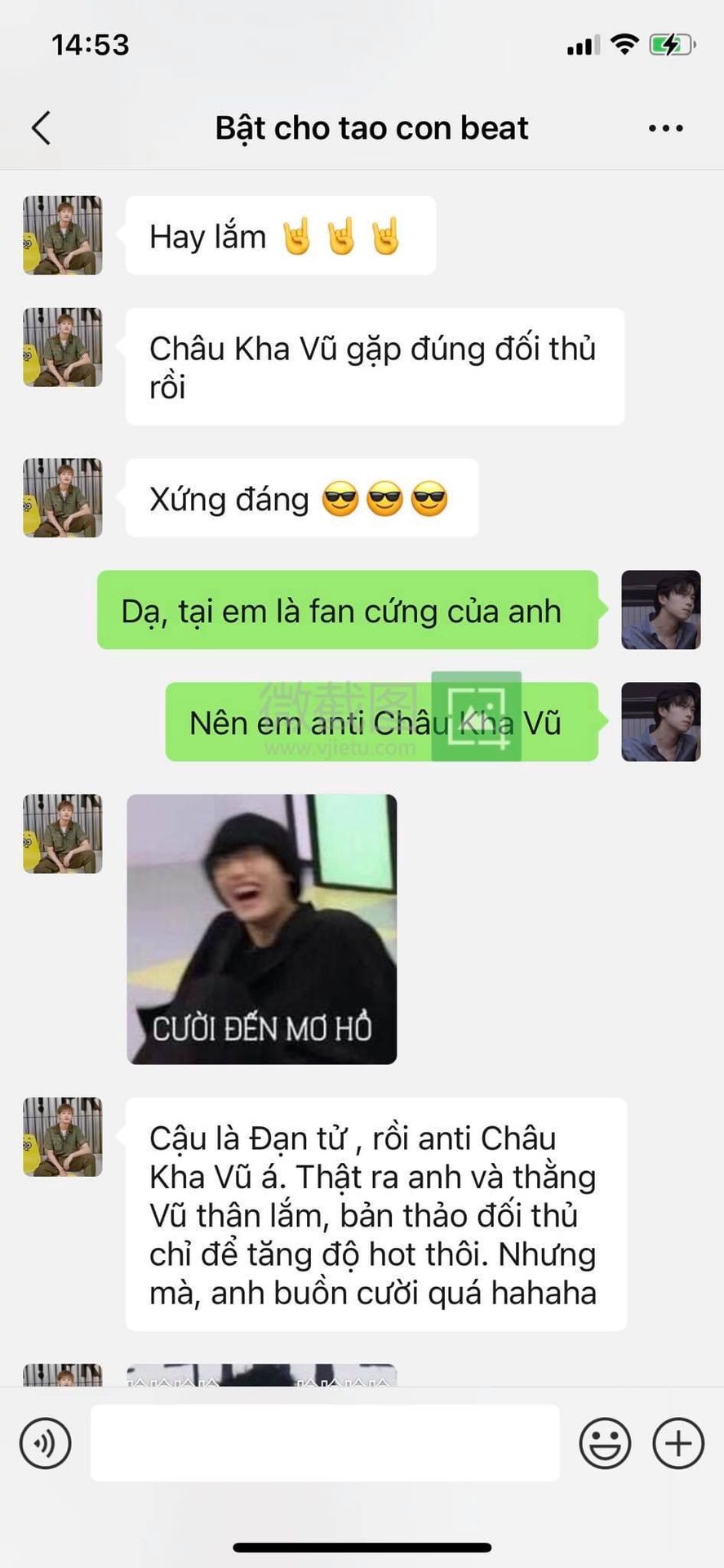Open the emoji sticker panel
The width and height of the screenshot is (724, 1568).
point(605,1443)
